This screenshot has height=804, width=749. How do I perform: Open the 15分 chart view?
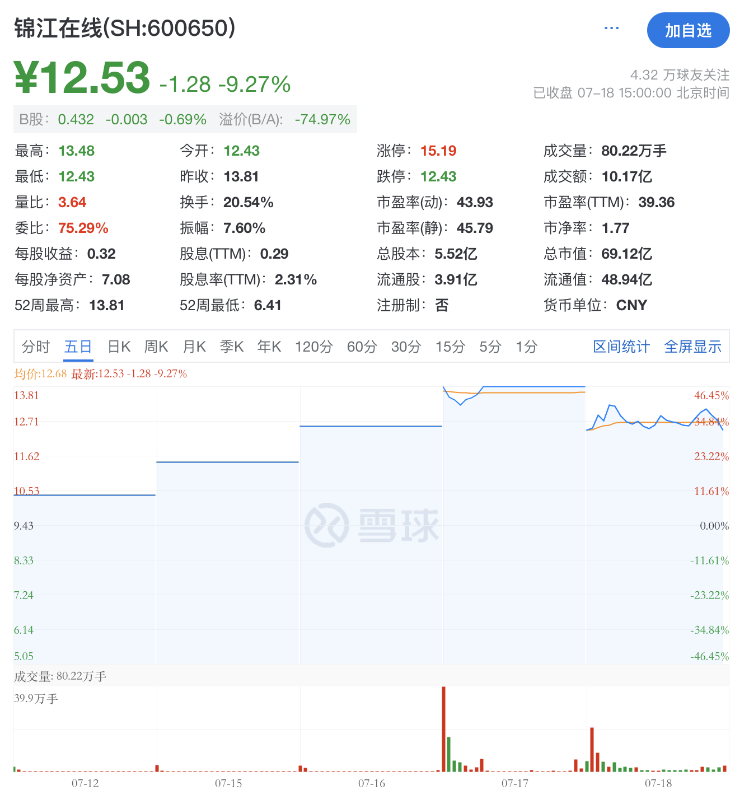[450, 347]
